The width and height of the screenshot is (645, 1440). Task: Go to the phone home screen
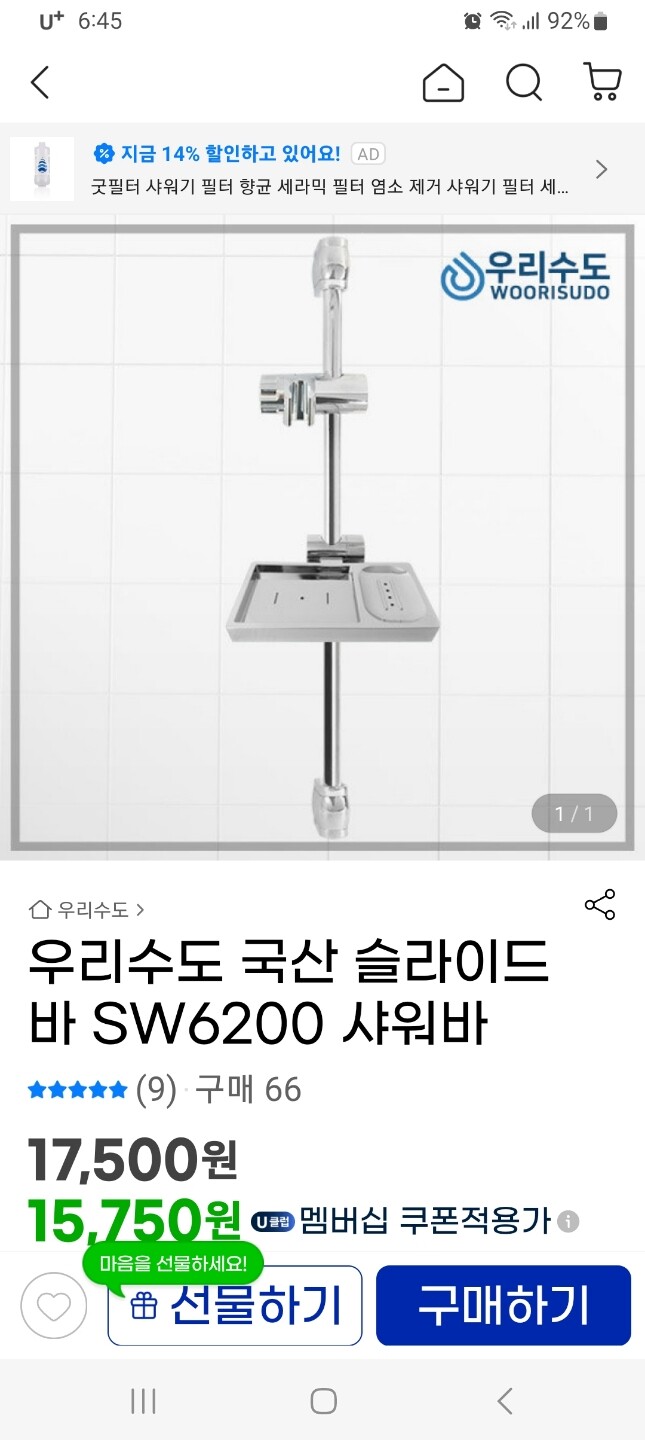323,1401
